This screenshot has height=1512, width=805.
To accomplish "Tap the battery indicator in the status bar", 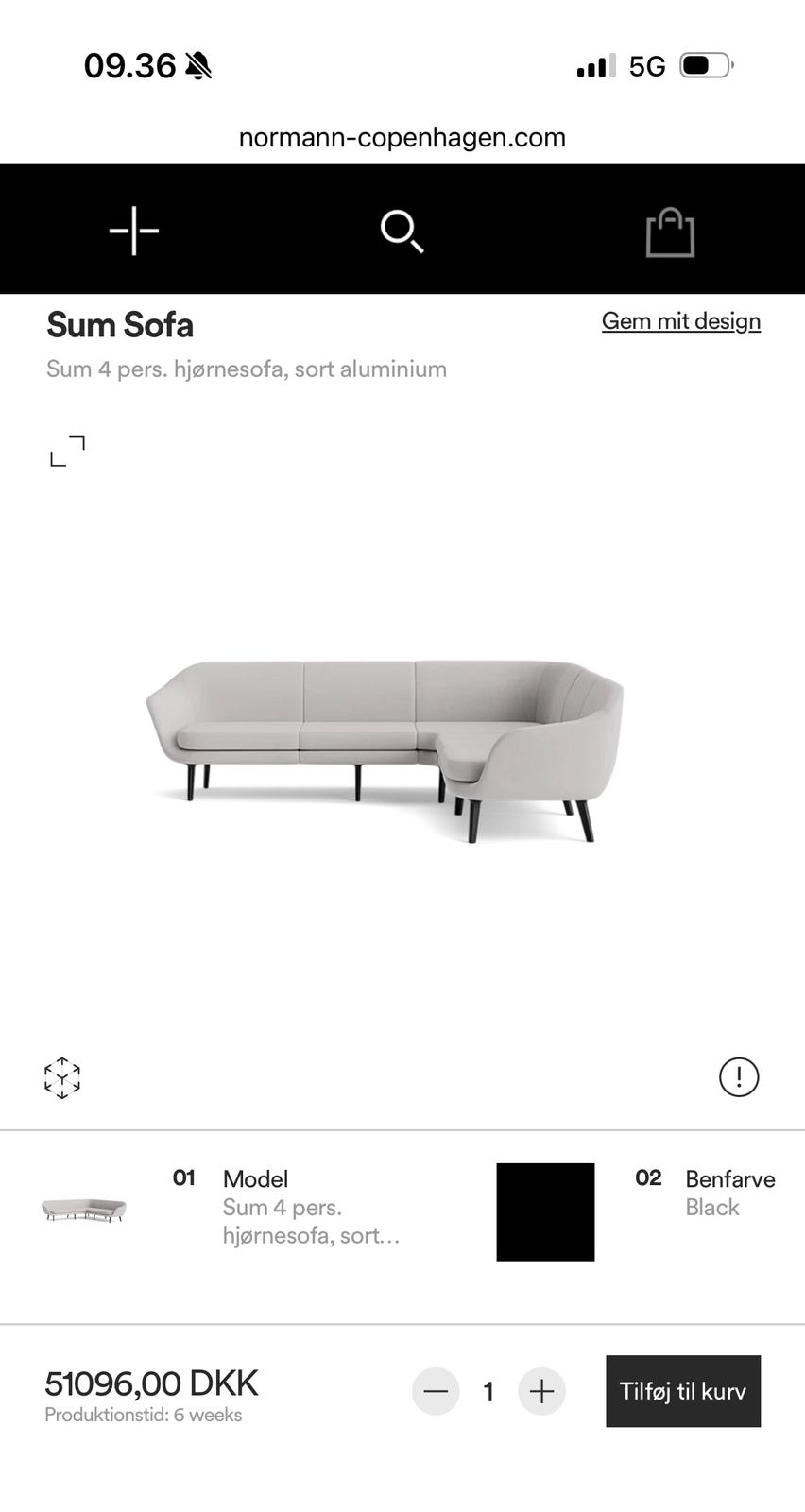I will 704,64.
